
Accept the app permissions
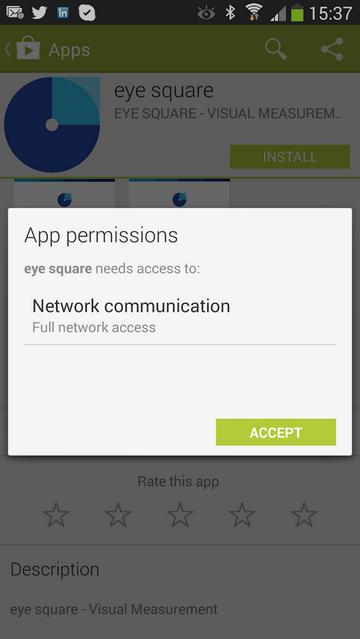(x=276, y=432)
